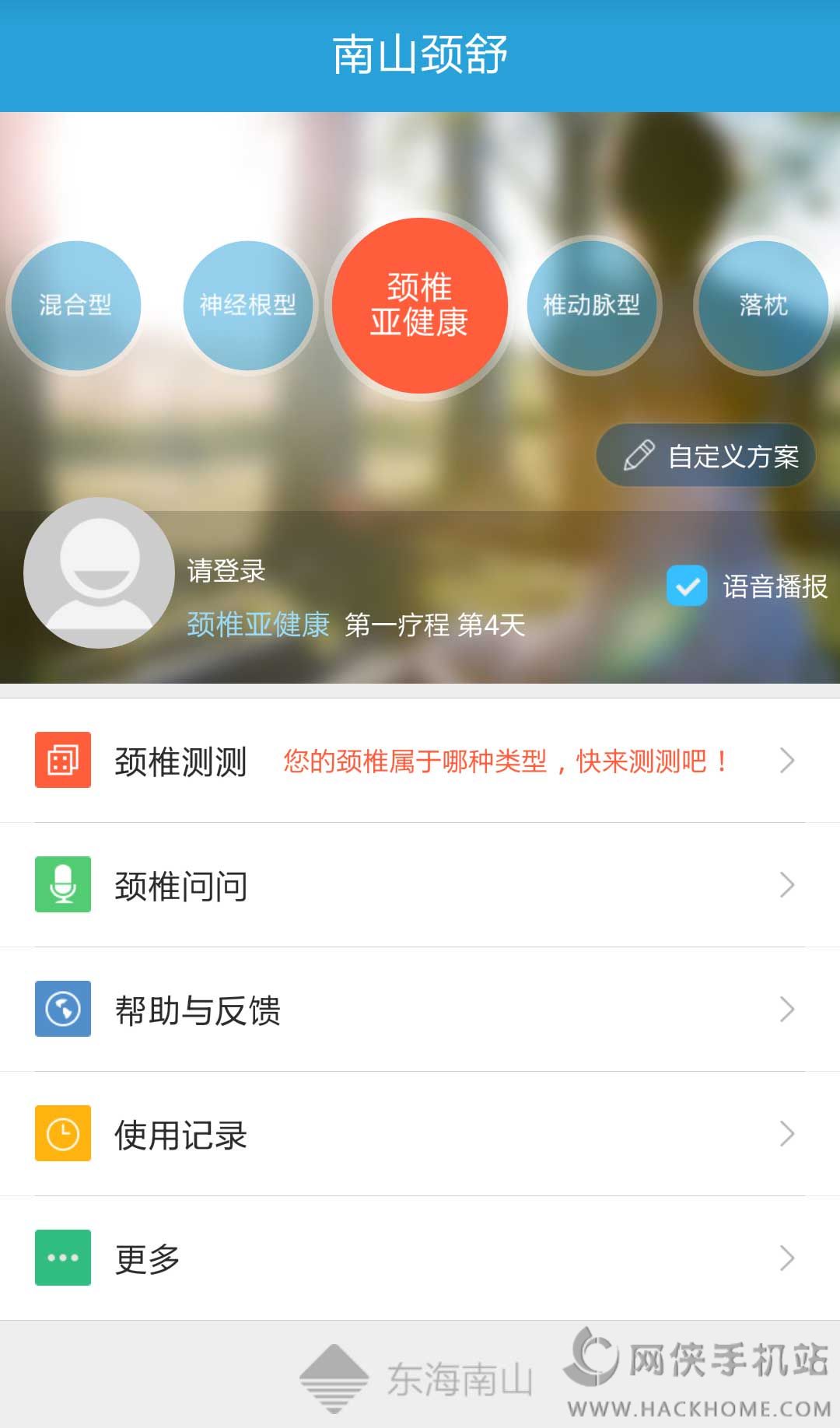The image size is (840, 1428).
Task: Open 颈椎测测 test
Action: [x=420, y=761]
